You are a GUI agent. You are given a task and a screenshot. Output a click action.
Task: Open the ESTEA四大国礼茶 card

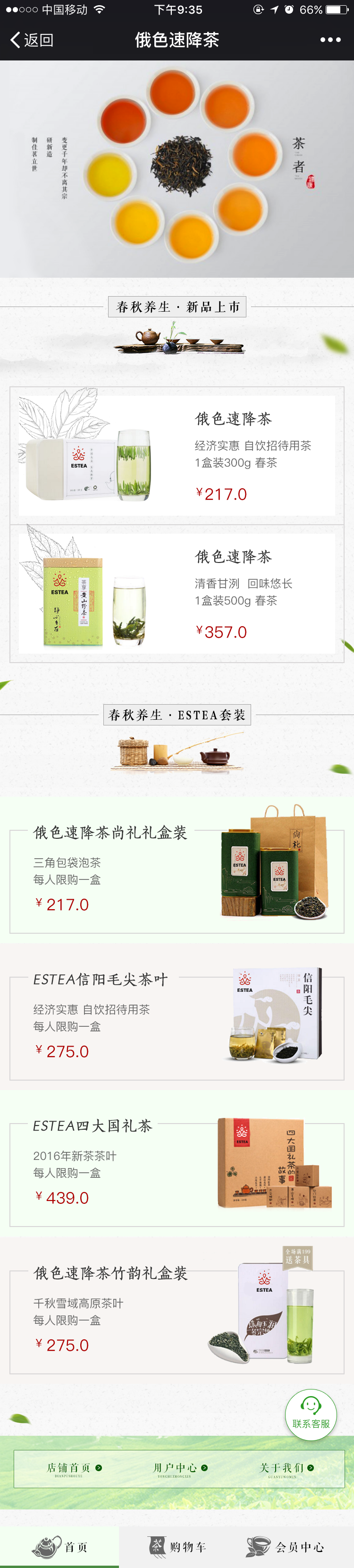(177, 1163)
